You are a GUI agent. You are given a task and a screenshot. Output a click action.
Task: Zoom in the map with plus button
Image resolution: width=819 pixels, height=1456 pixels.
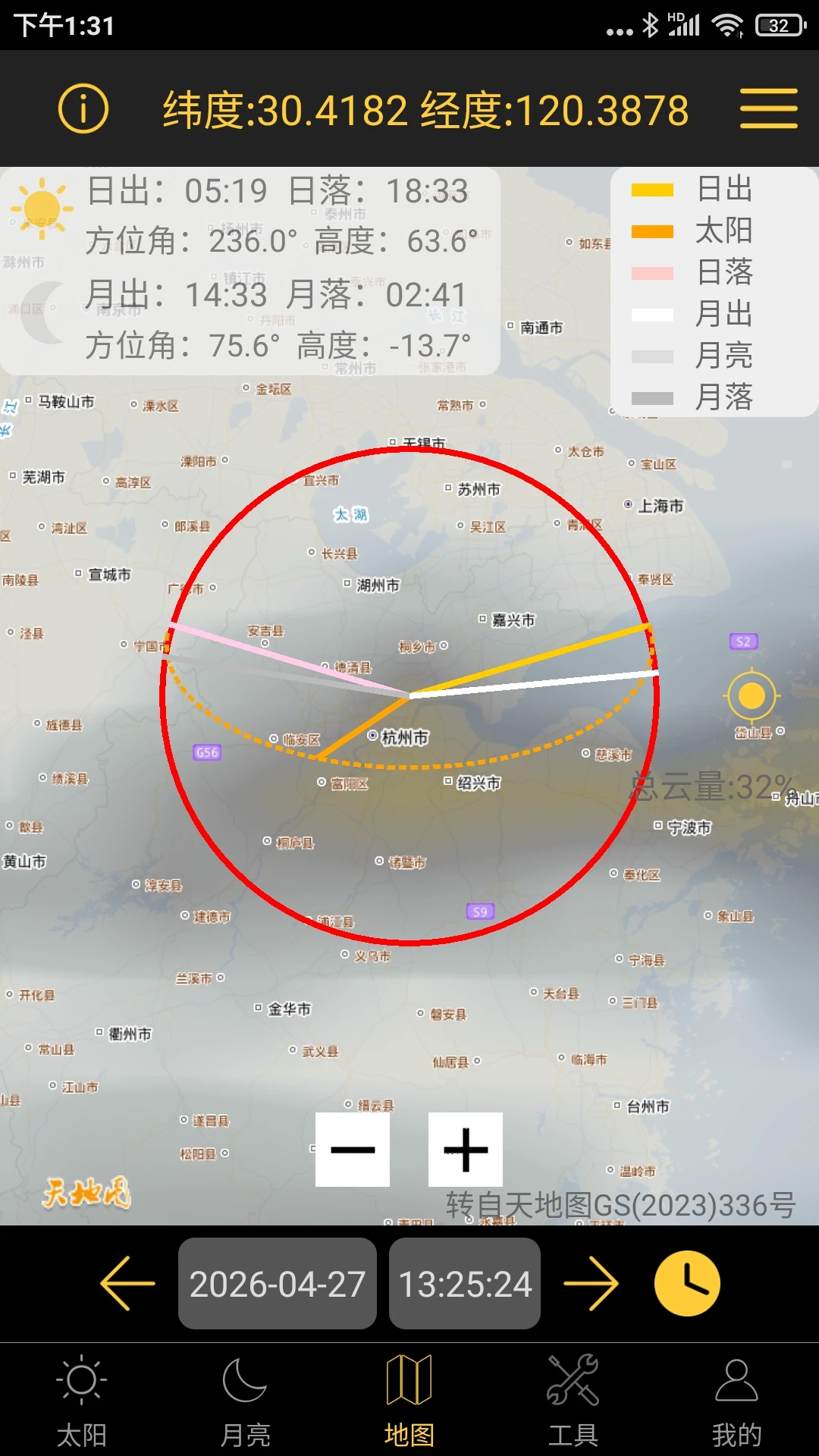[x=465, y=1150]
